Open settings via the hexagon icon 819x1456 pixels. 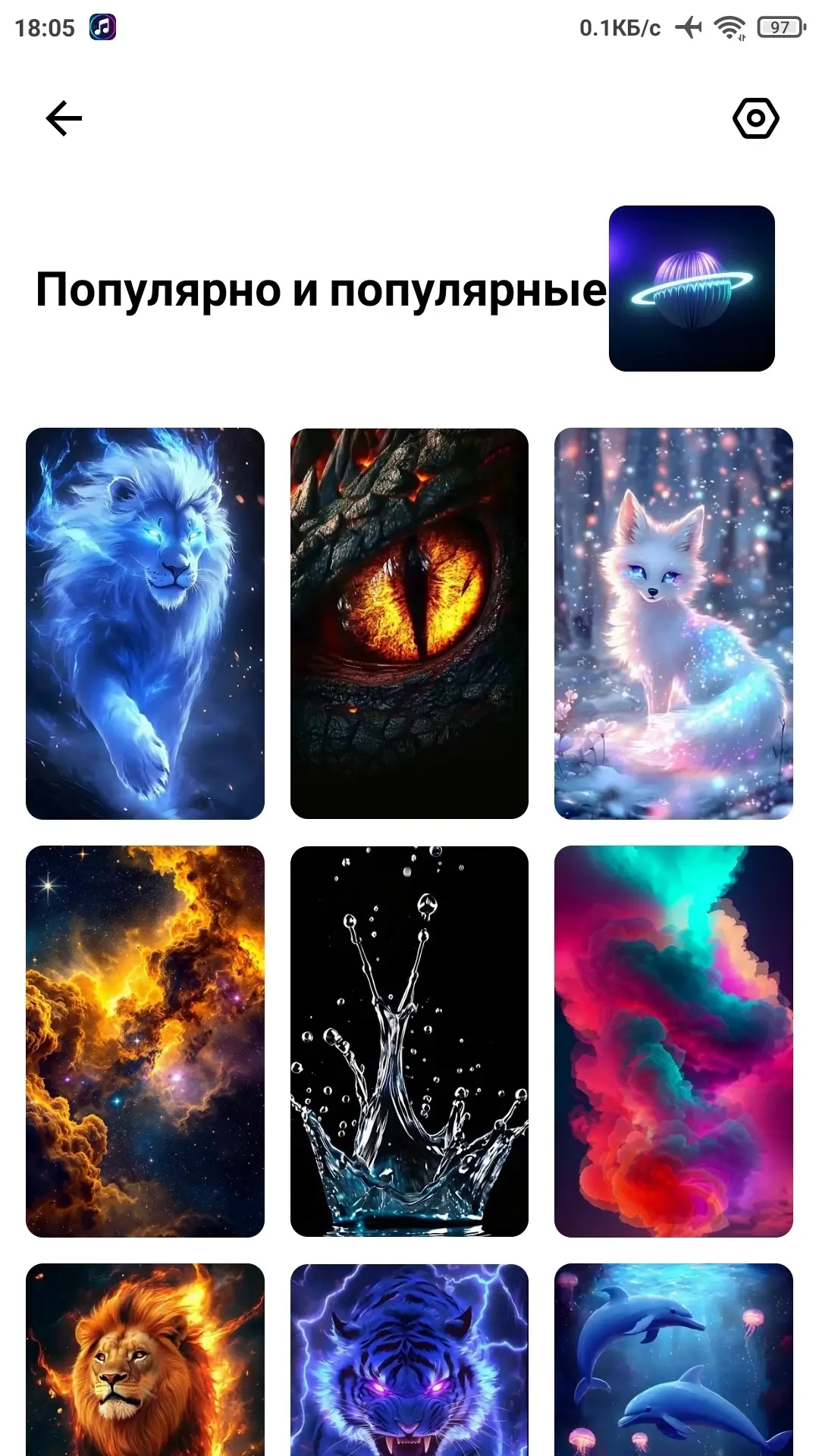pyautogui.click(x=755, y=118)
